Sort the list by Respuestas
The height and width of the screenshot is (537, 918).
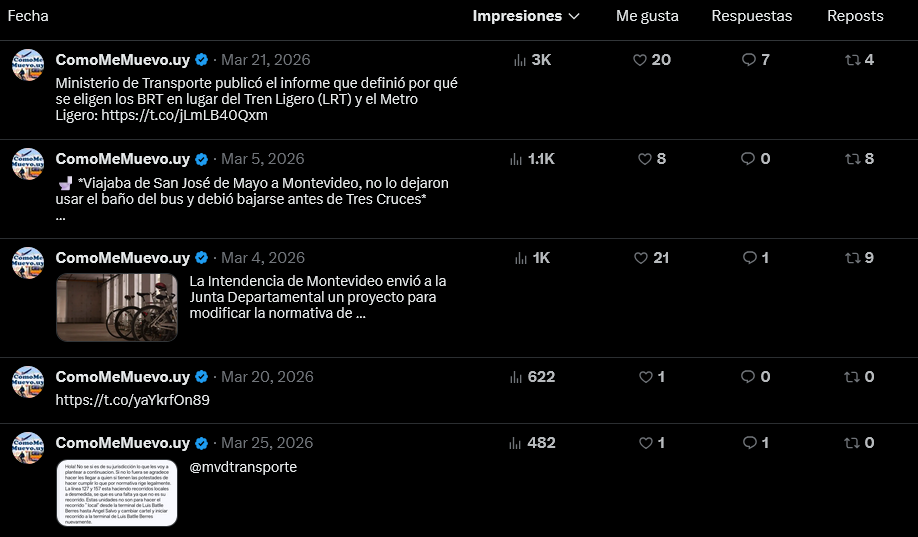click(x=751, y=16)
